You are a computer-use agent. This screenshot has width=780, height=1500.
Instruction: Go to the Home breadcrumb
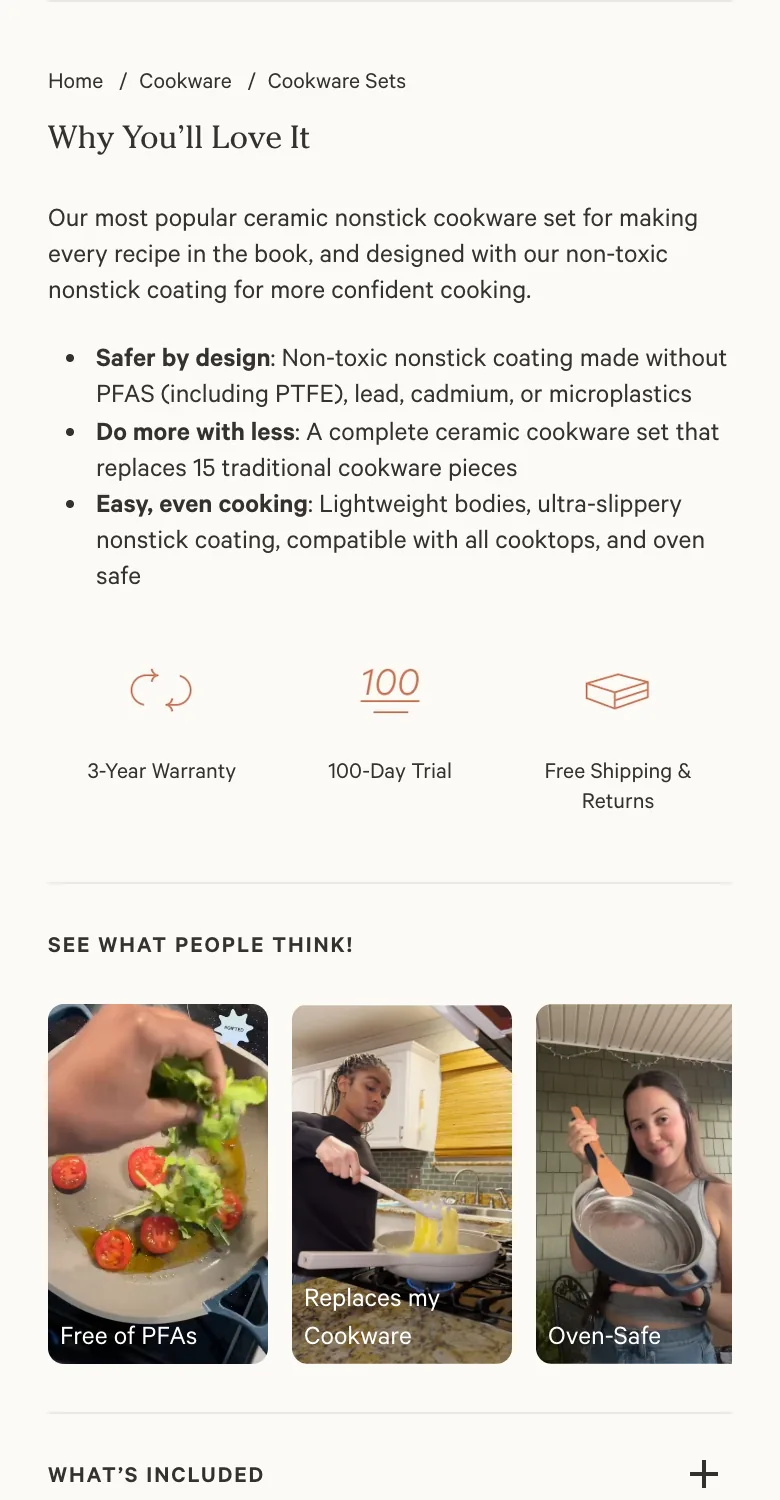click(75, 81)
